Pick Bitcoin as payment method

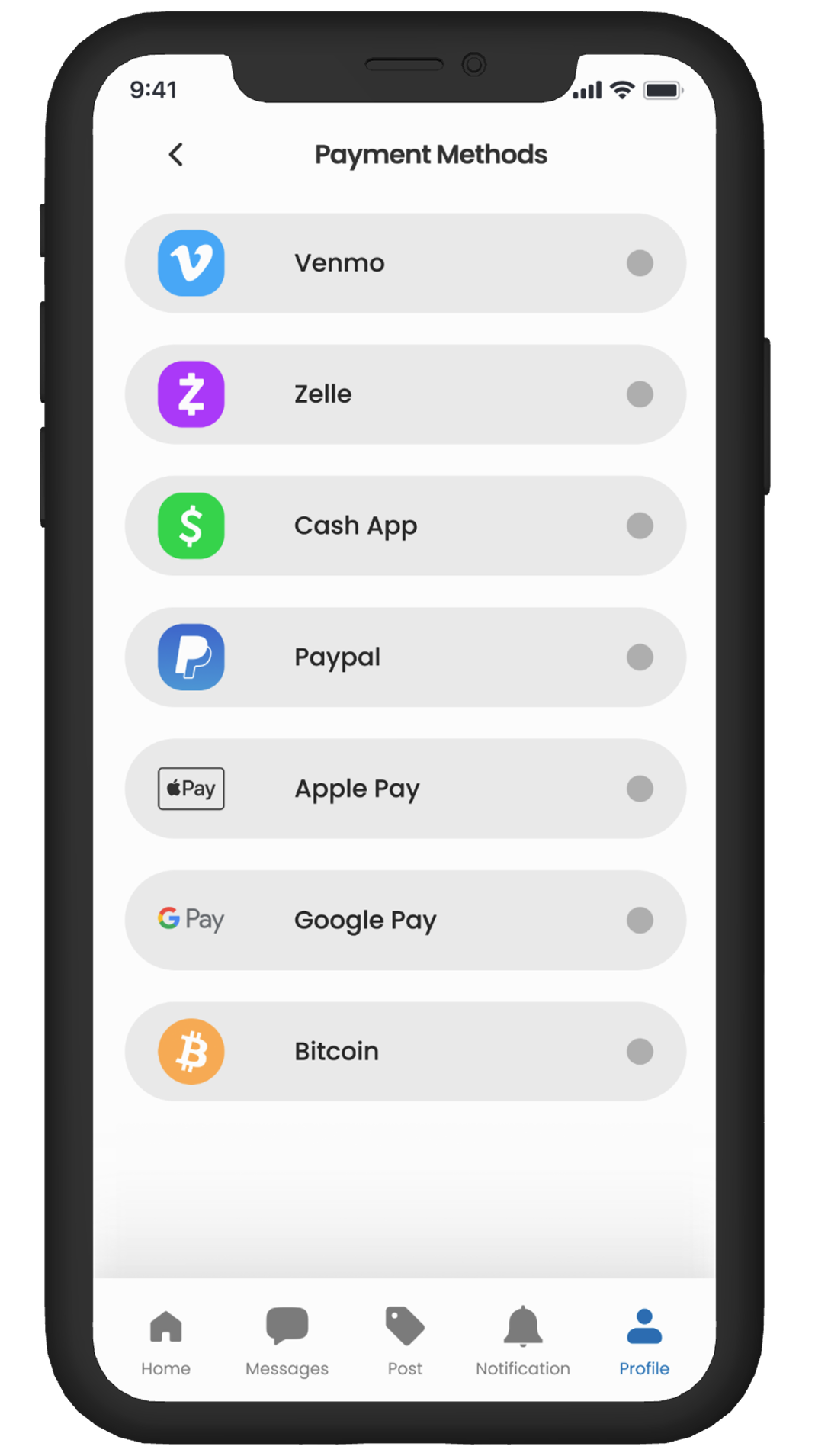tap(405, 1051)
